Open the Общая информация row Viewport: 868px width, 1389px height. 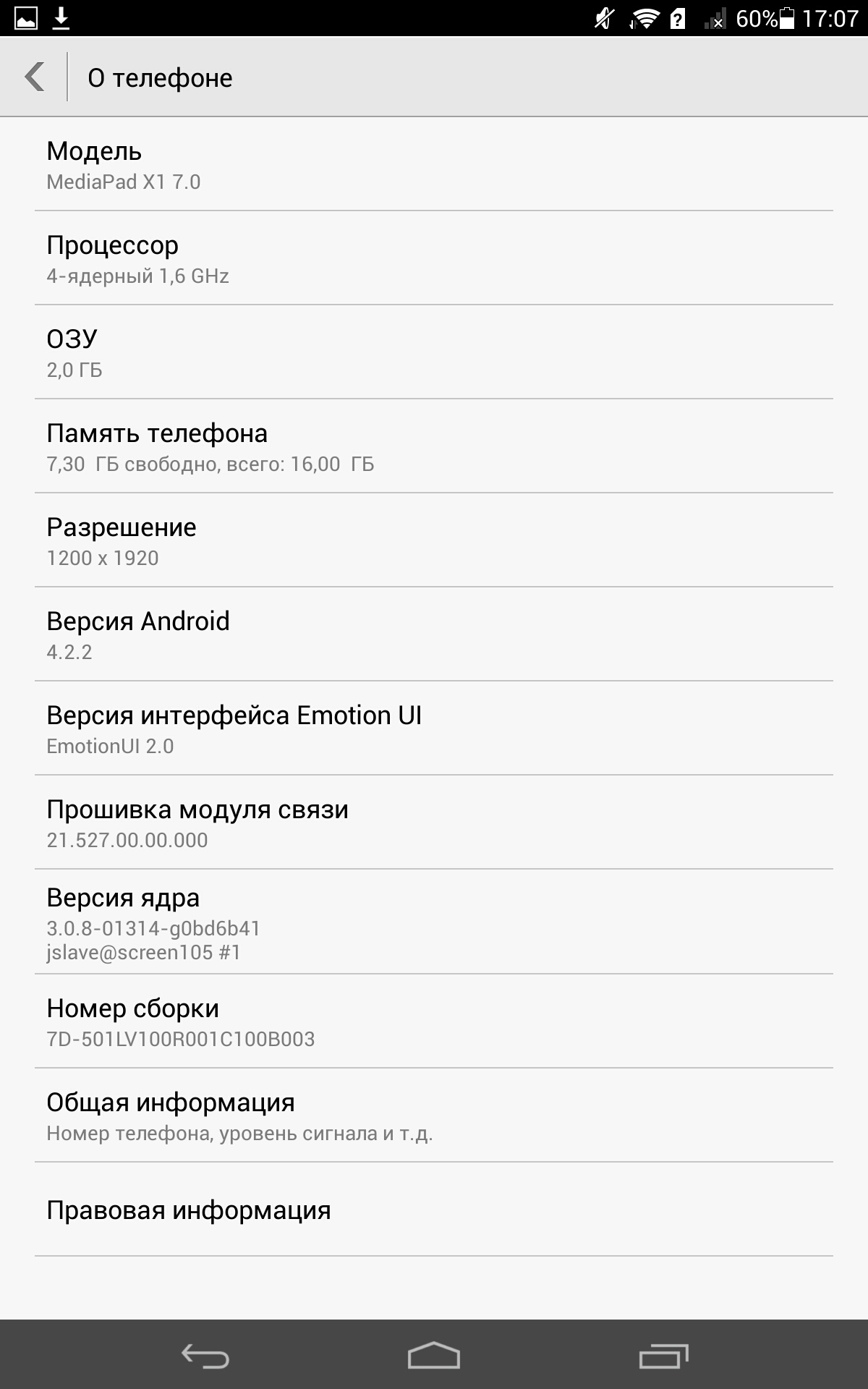click(x=434, y=1116)
